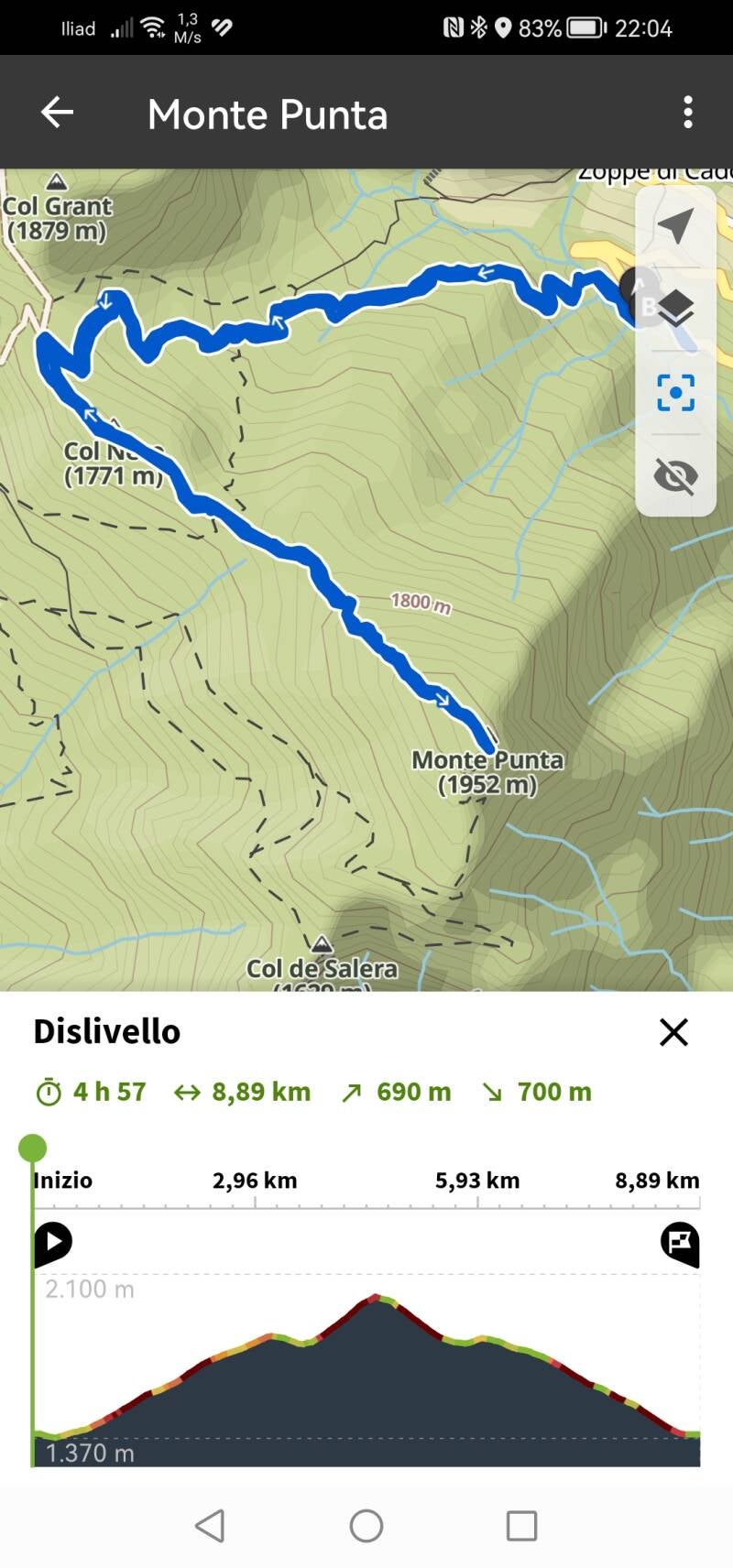
Task: Go back from the Monte Punta route
Action: click(57, 113)
